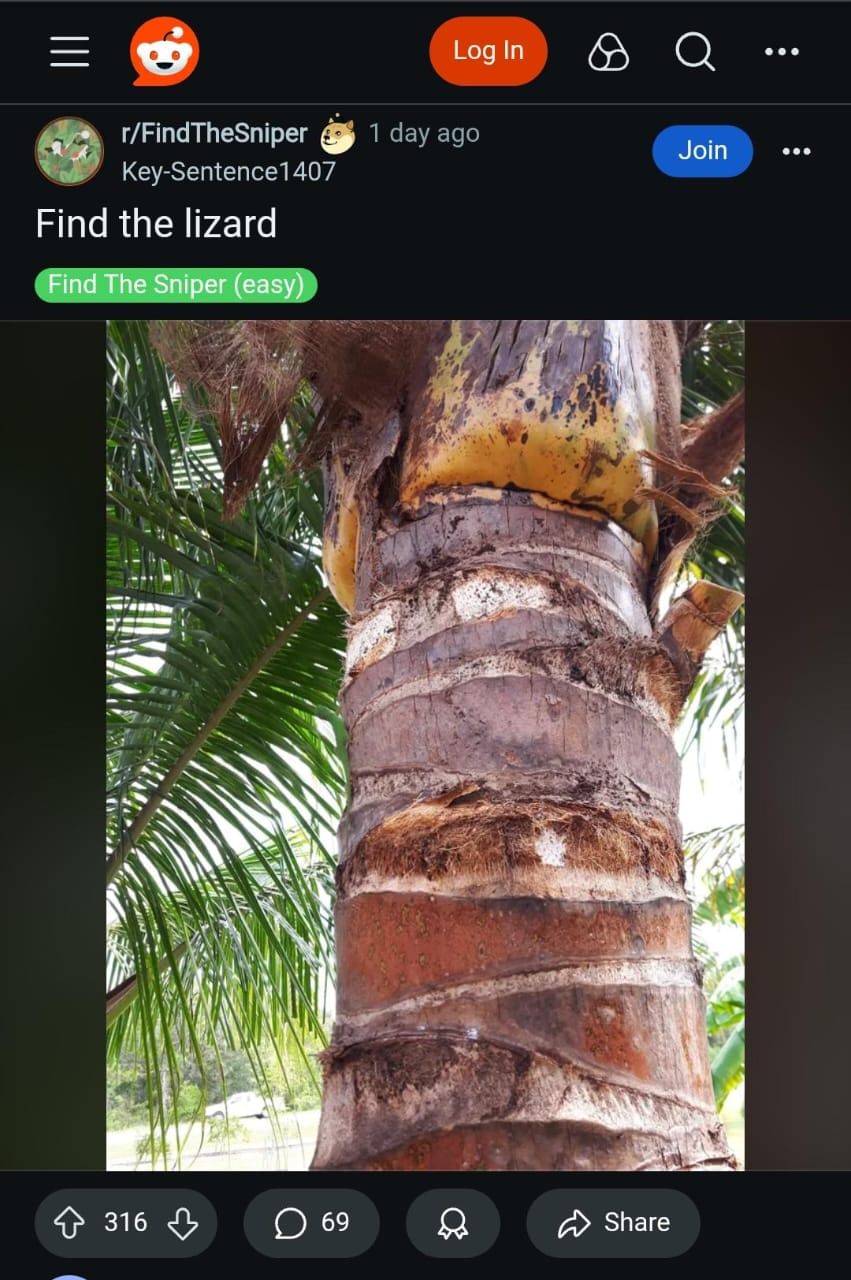Open comments with the speech bubble icon

click(290, 1222)
